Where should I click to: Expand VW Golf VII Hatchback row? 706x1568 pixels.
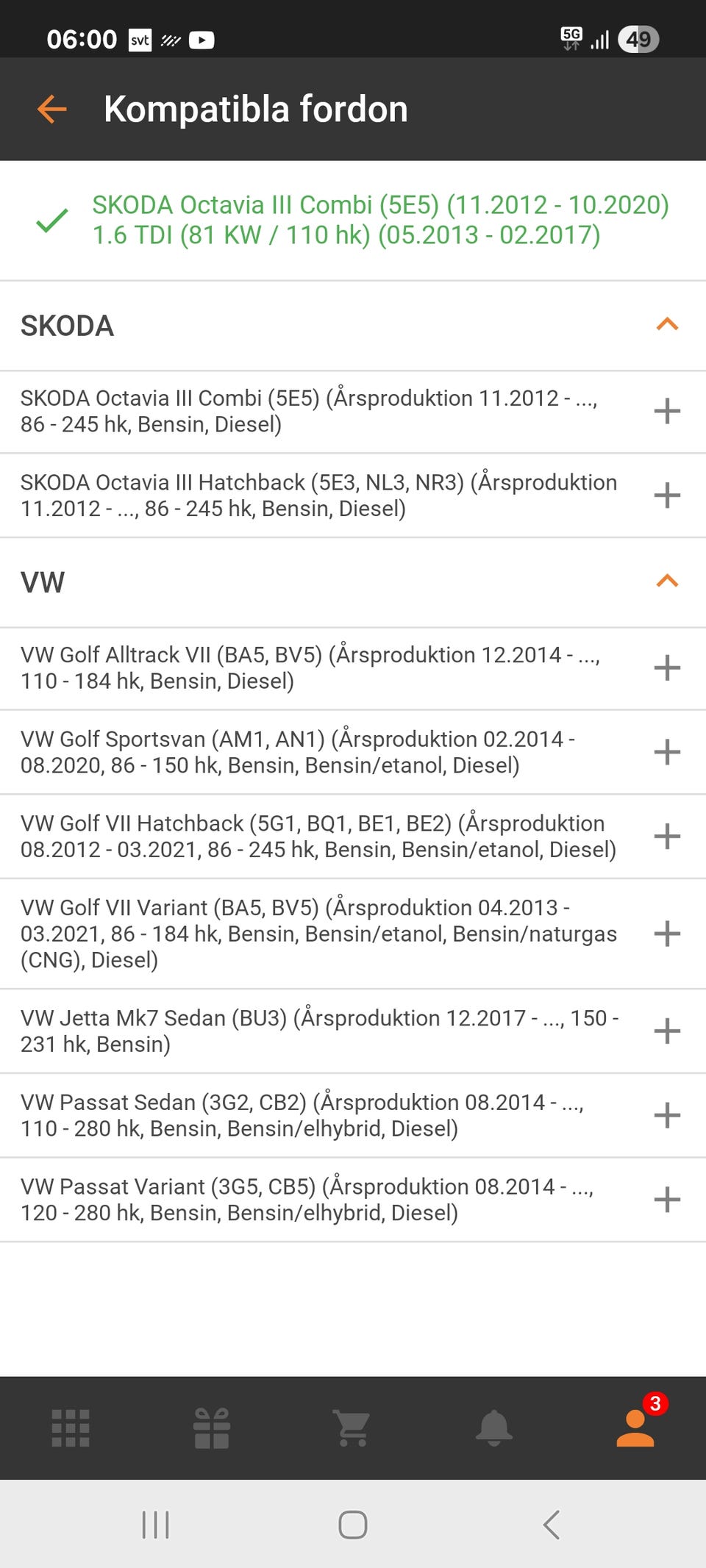[x=666, y=837]
